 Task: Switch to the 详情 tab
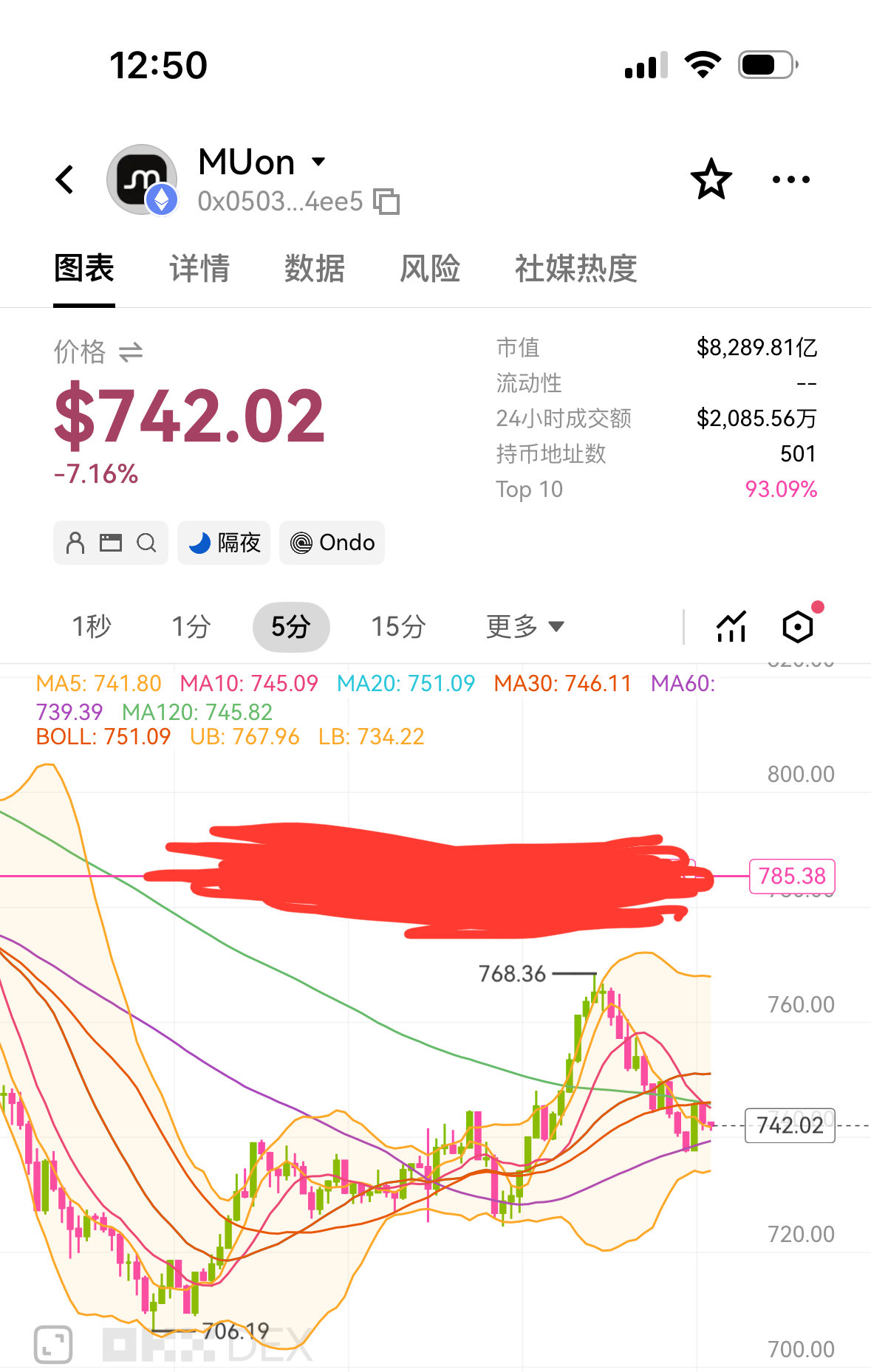click(199, 268)
